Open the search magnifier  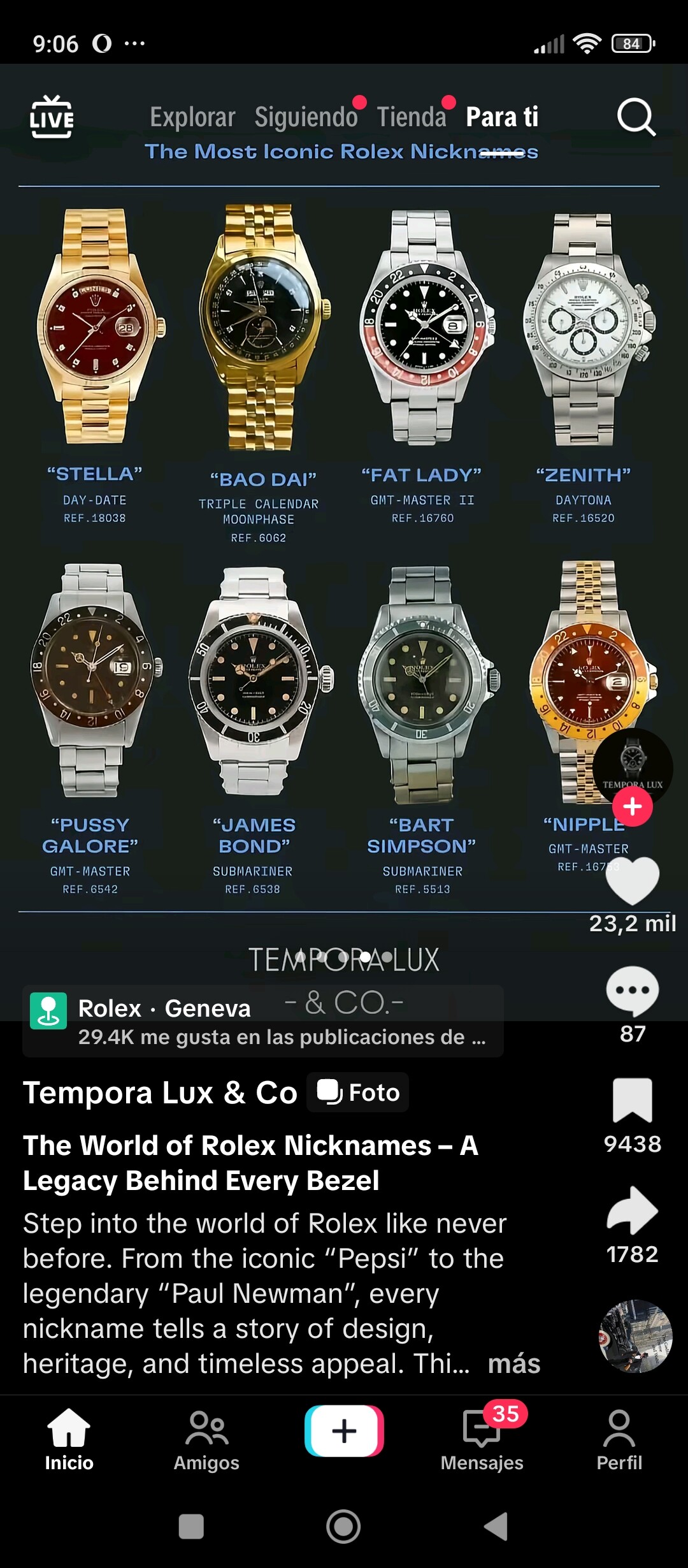636,117
